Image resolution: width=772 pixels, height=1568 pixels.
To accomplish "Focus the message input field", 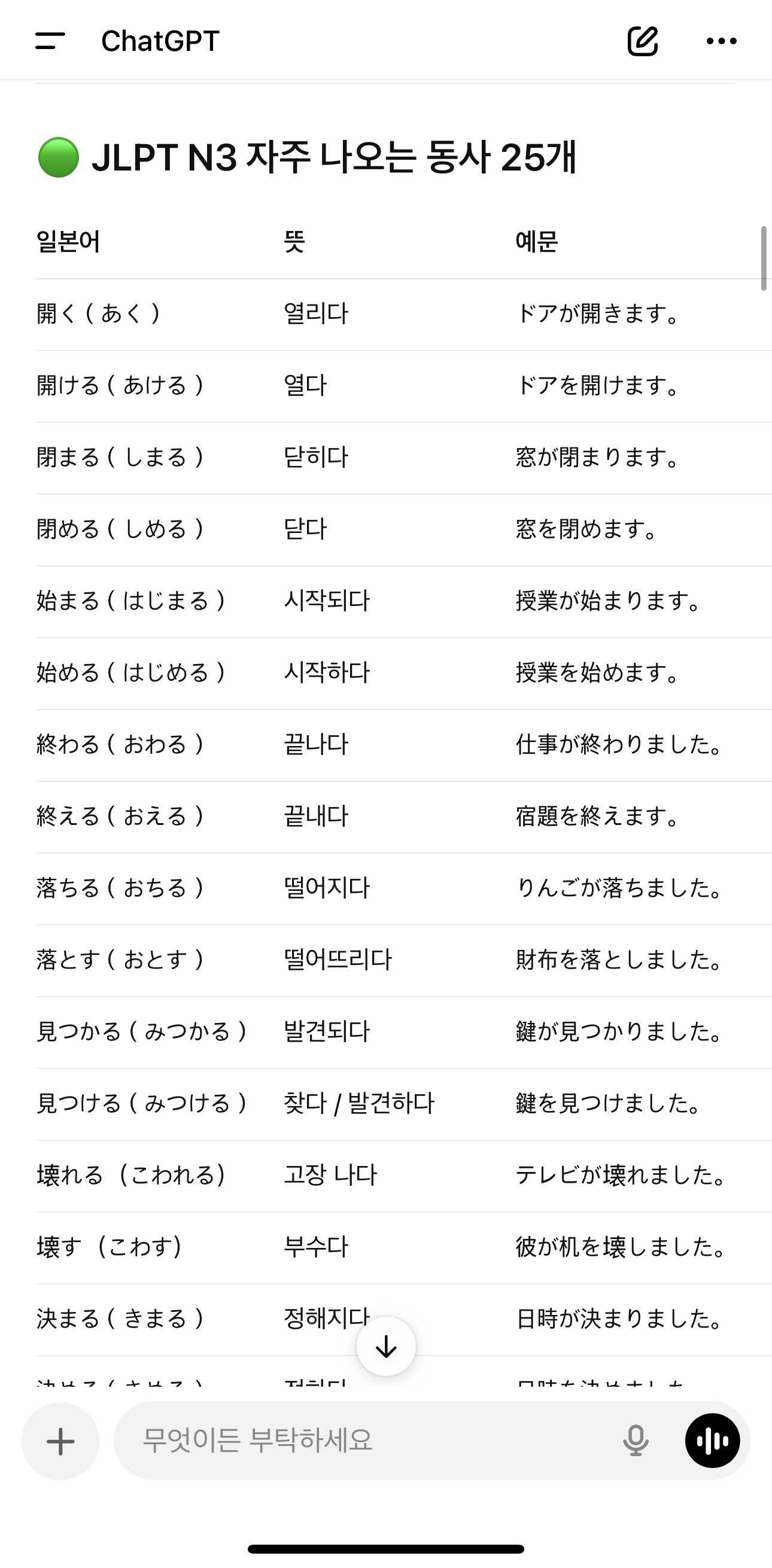I will point(365,1441).
